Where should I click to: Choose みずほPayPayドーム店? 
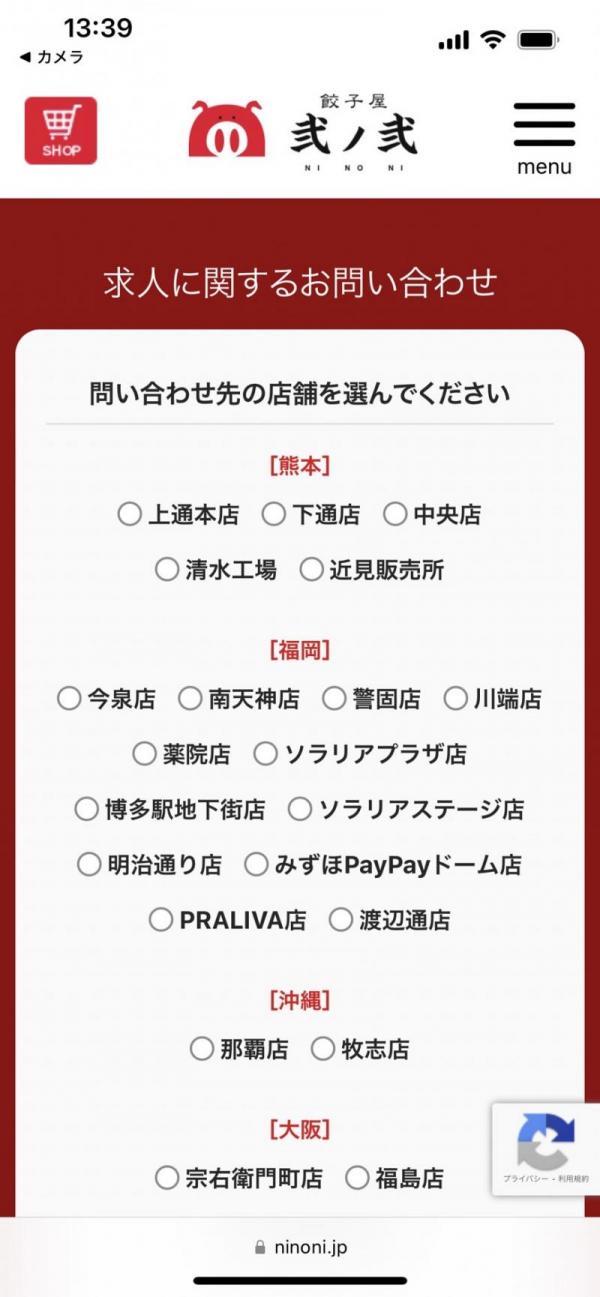click(257, 864)
